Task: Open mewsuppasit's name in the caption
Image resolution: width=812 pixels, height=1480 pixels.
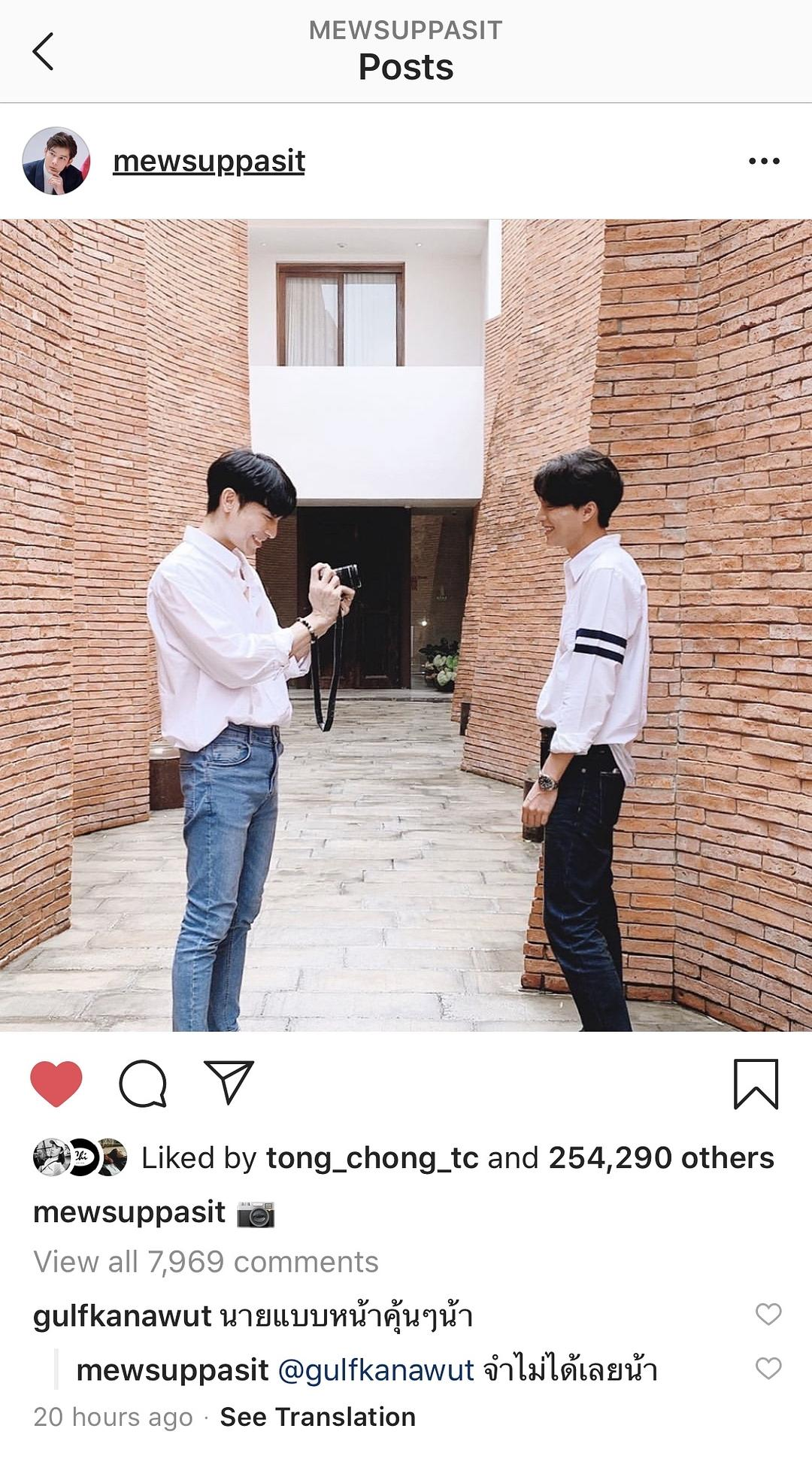Action: 129,1212
